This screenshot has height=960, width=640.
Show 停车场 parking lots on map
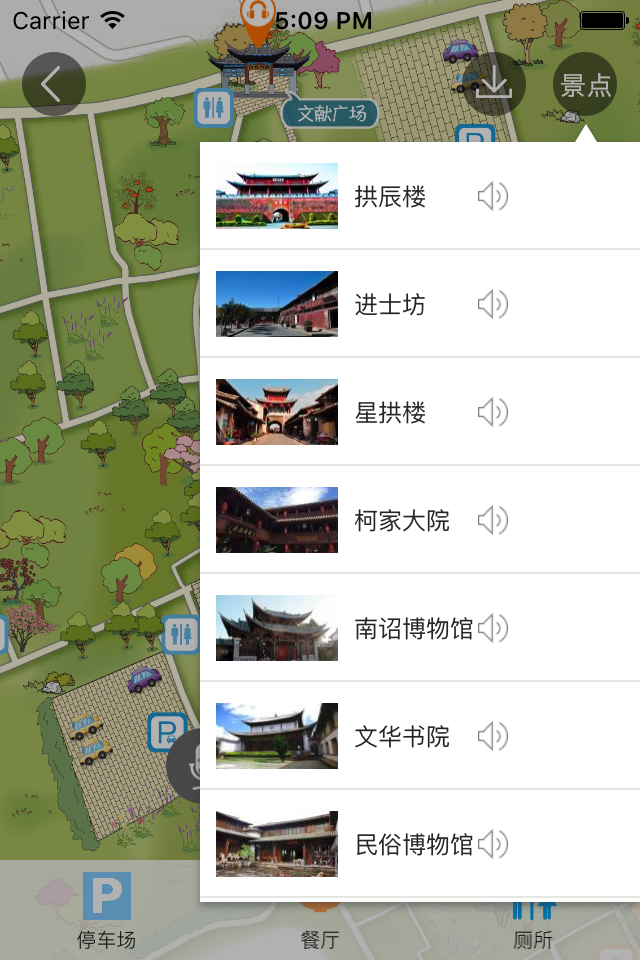coord(106,912)
